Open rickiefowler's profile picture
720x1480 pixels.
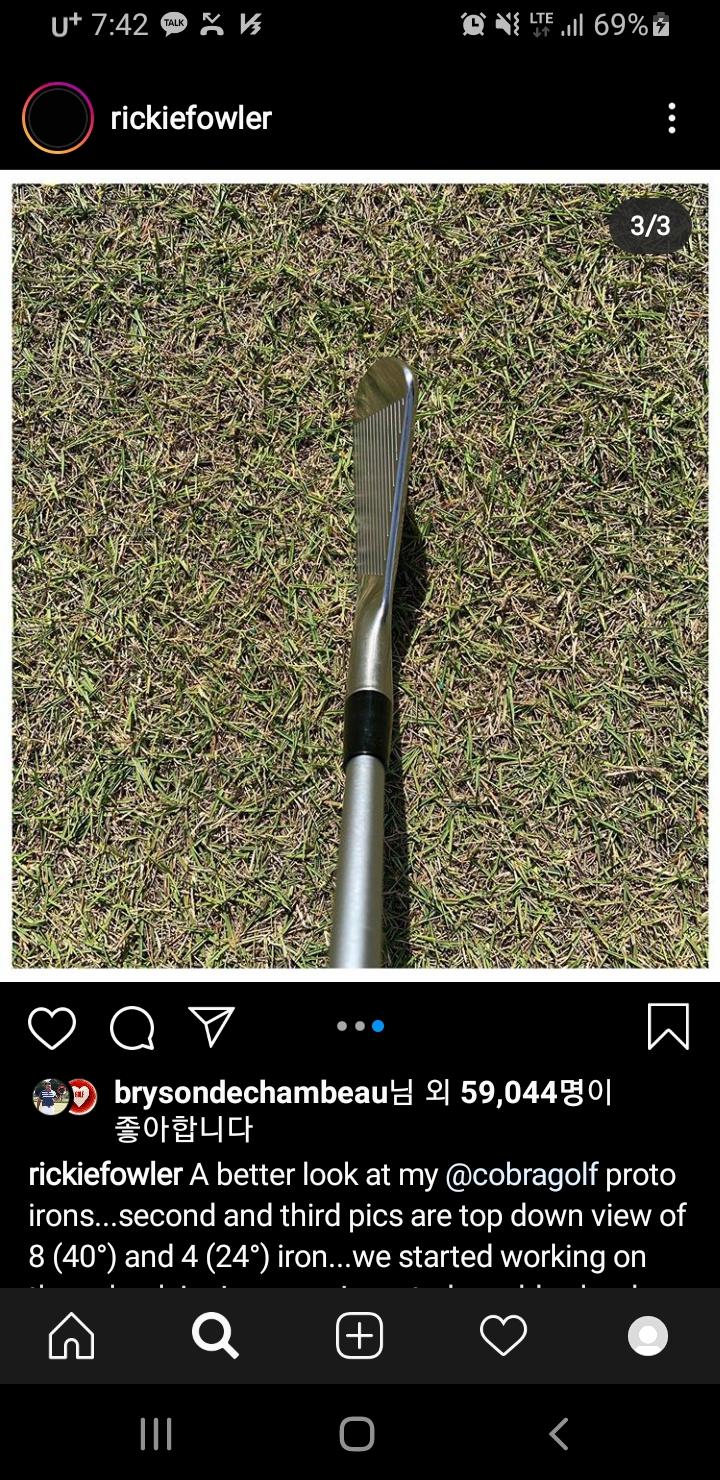pyautogui.click(x=58, y=118)
